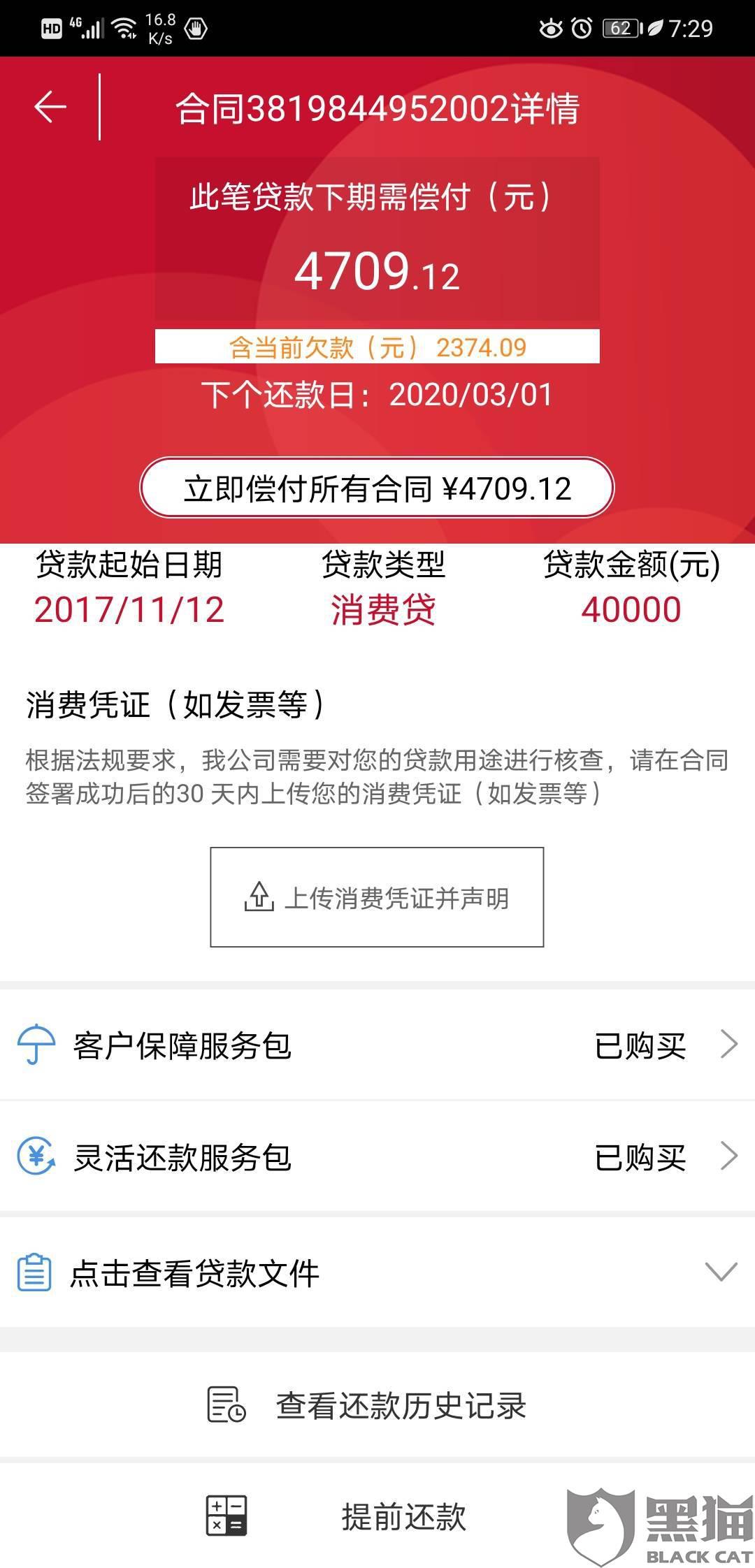755x1568 pixels.
Task: Select 提前还款 option
Action: tap(377, 1516)
